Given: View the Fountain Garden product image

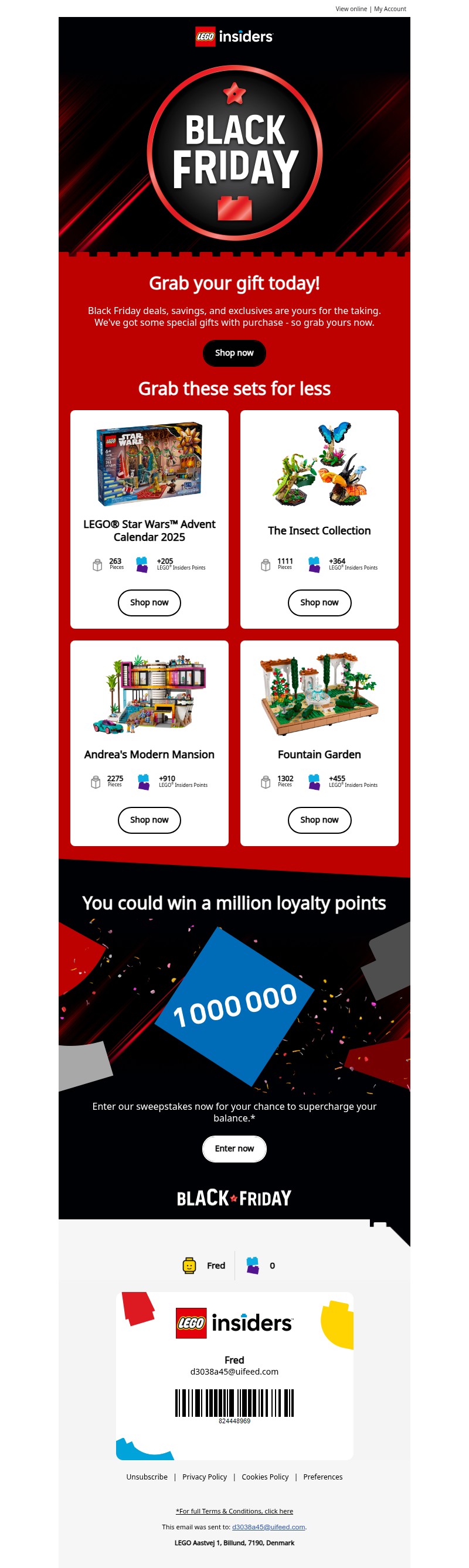Looking at the screenshot, I should [319, 693].
